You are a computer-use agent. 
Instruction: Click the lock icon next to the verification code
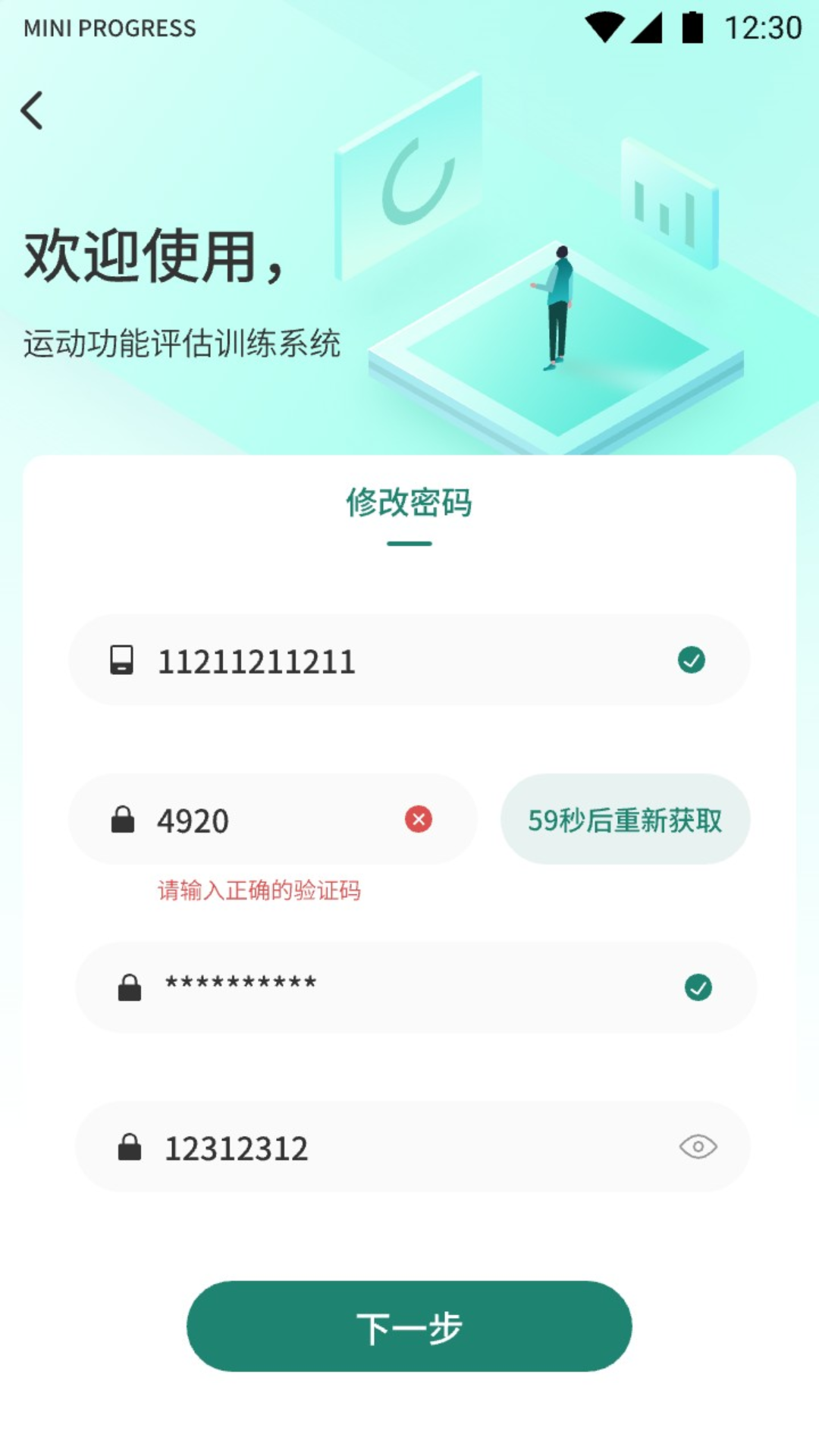[x=124, y=819]
